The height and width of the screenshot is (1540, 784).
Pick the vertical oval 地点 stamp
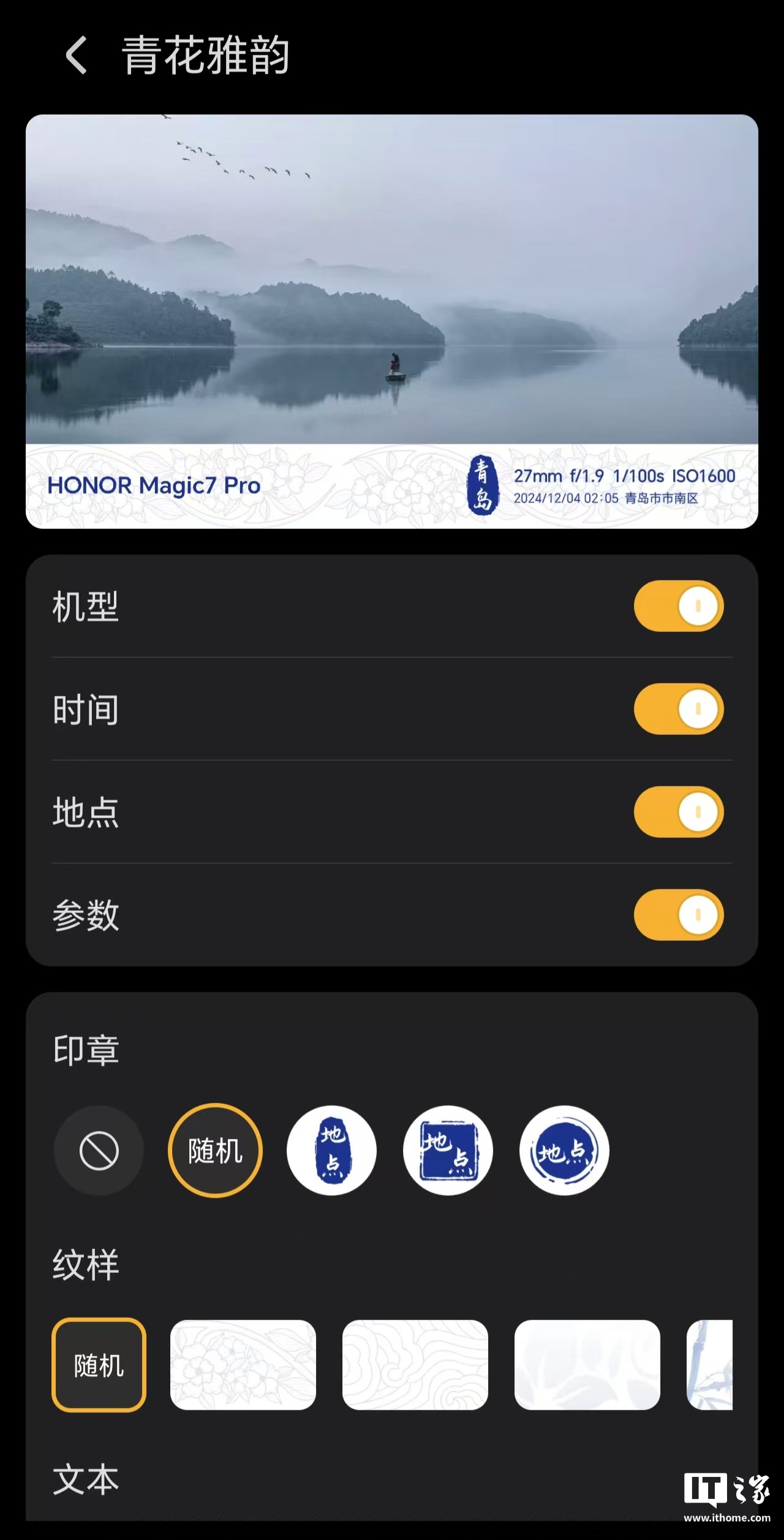coord(331,1151)
